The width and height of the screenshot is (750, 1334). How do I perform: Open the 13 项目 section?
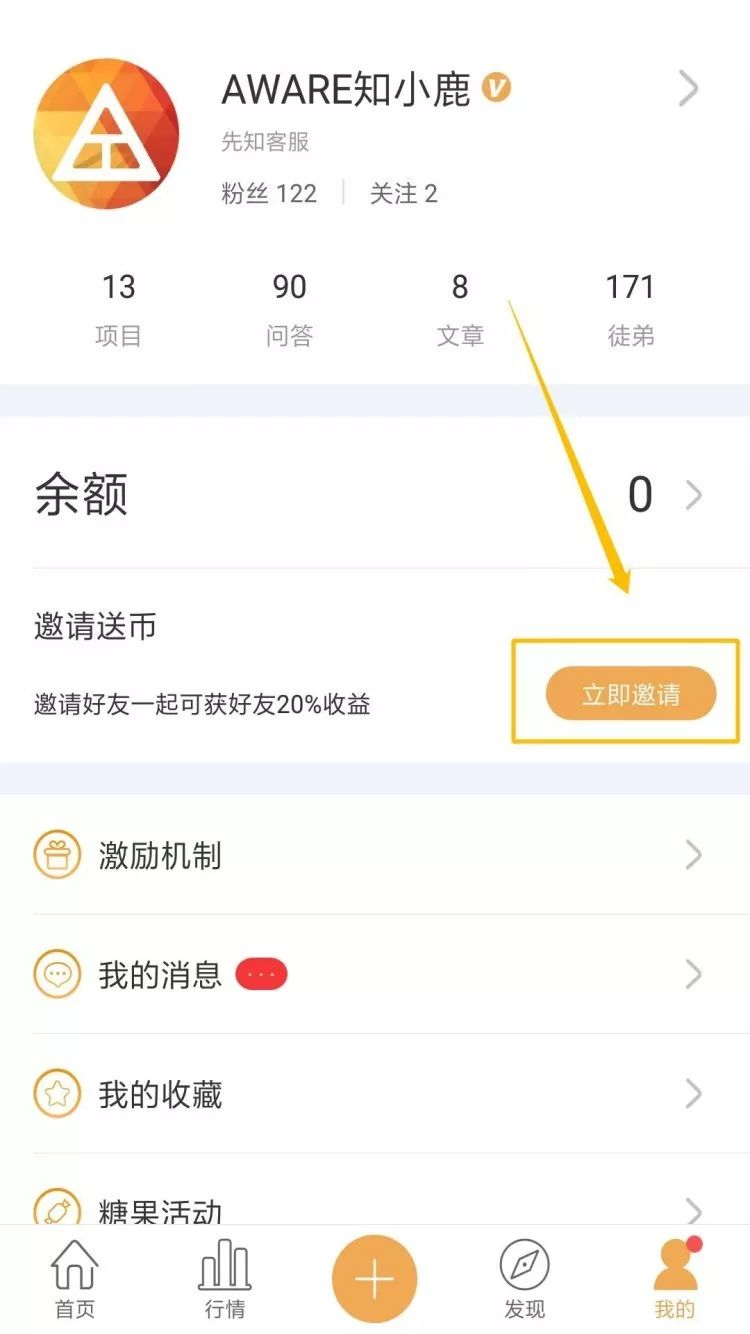point(118,310)
